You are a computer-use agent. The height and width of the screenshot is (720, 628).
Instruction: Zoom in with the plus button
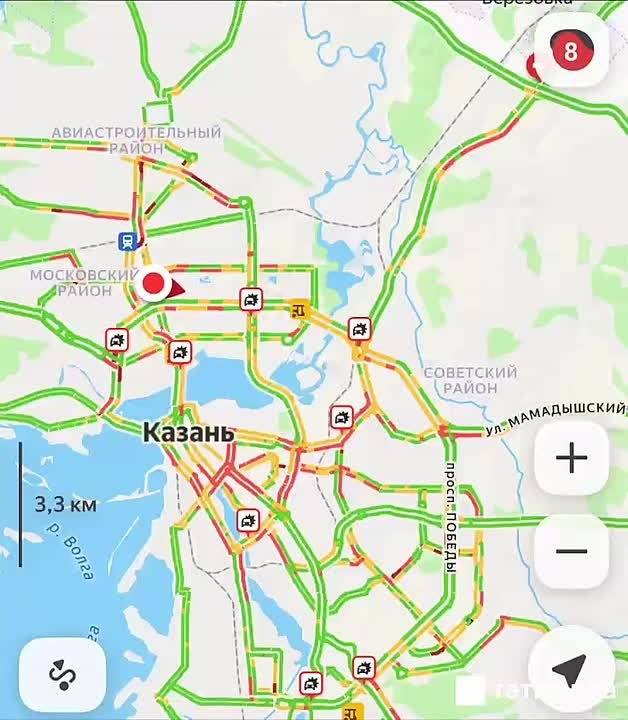click(571, 459)
